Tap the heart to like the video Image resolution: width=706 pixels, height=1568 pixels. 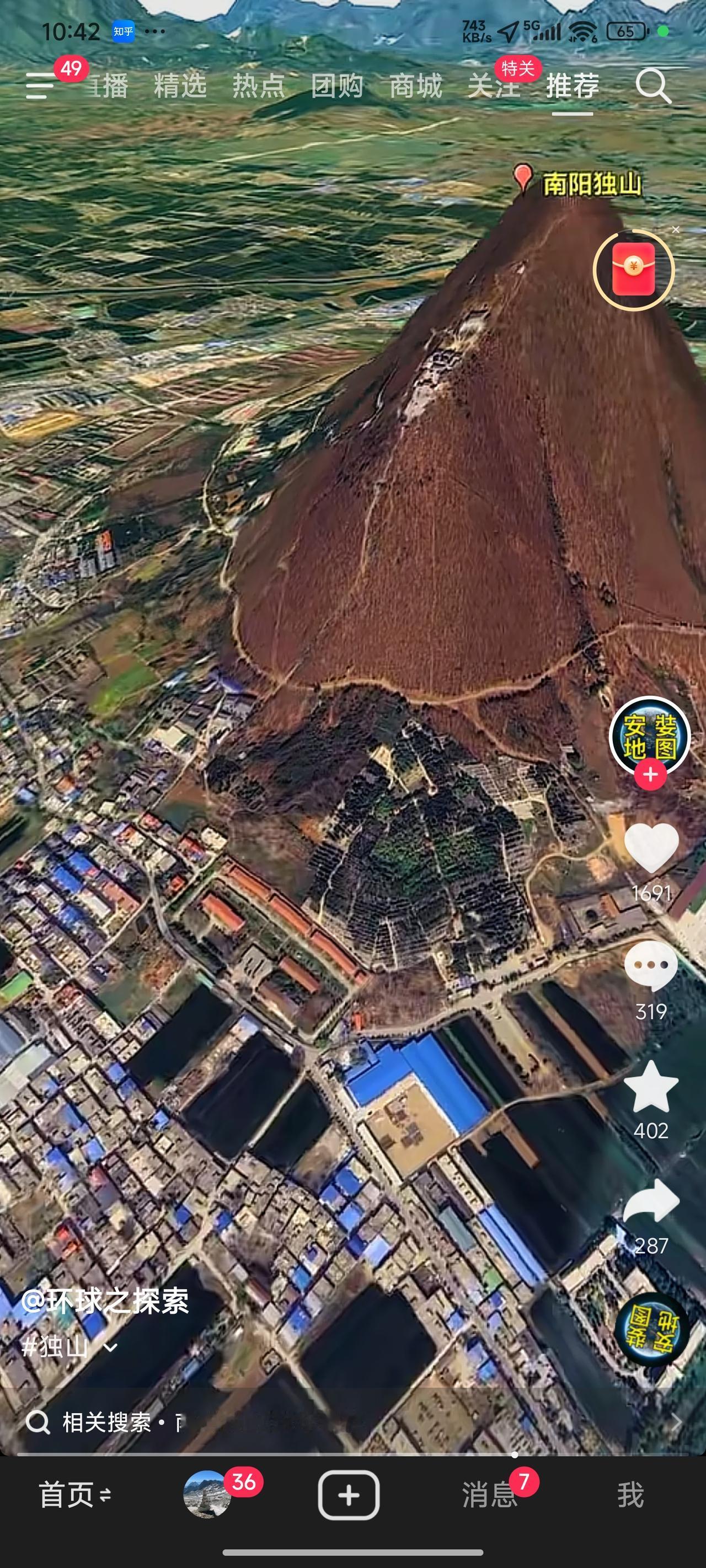653,846
